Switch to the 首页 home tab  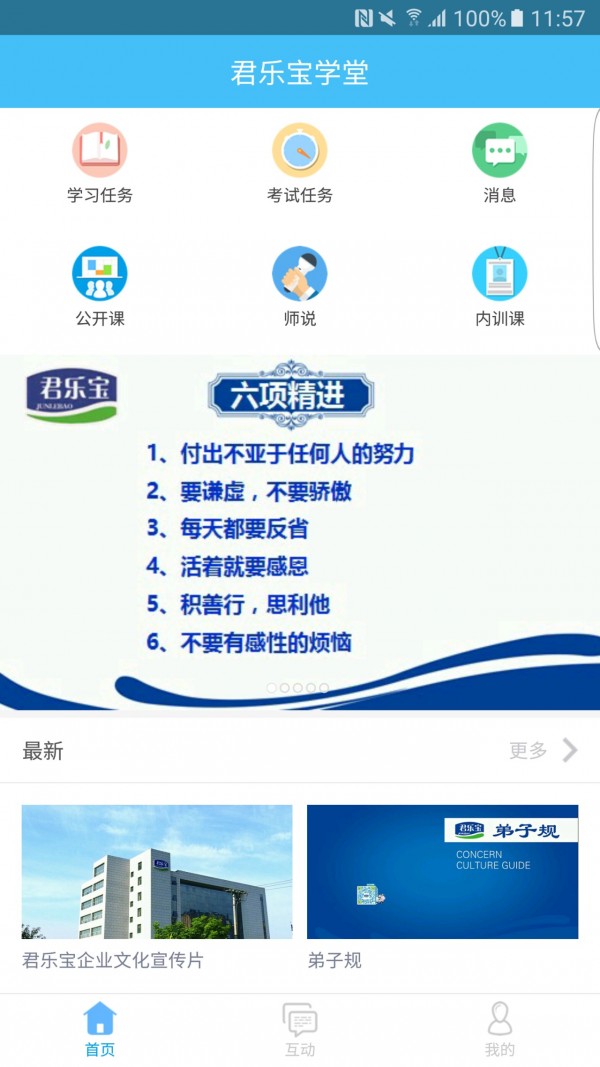click(x=100, y=1030)
